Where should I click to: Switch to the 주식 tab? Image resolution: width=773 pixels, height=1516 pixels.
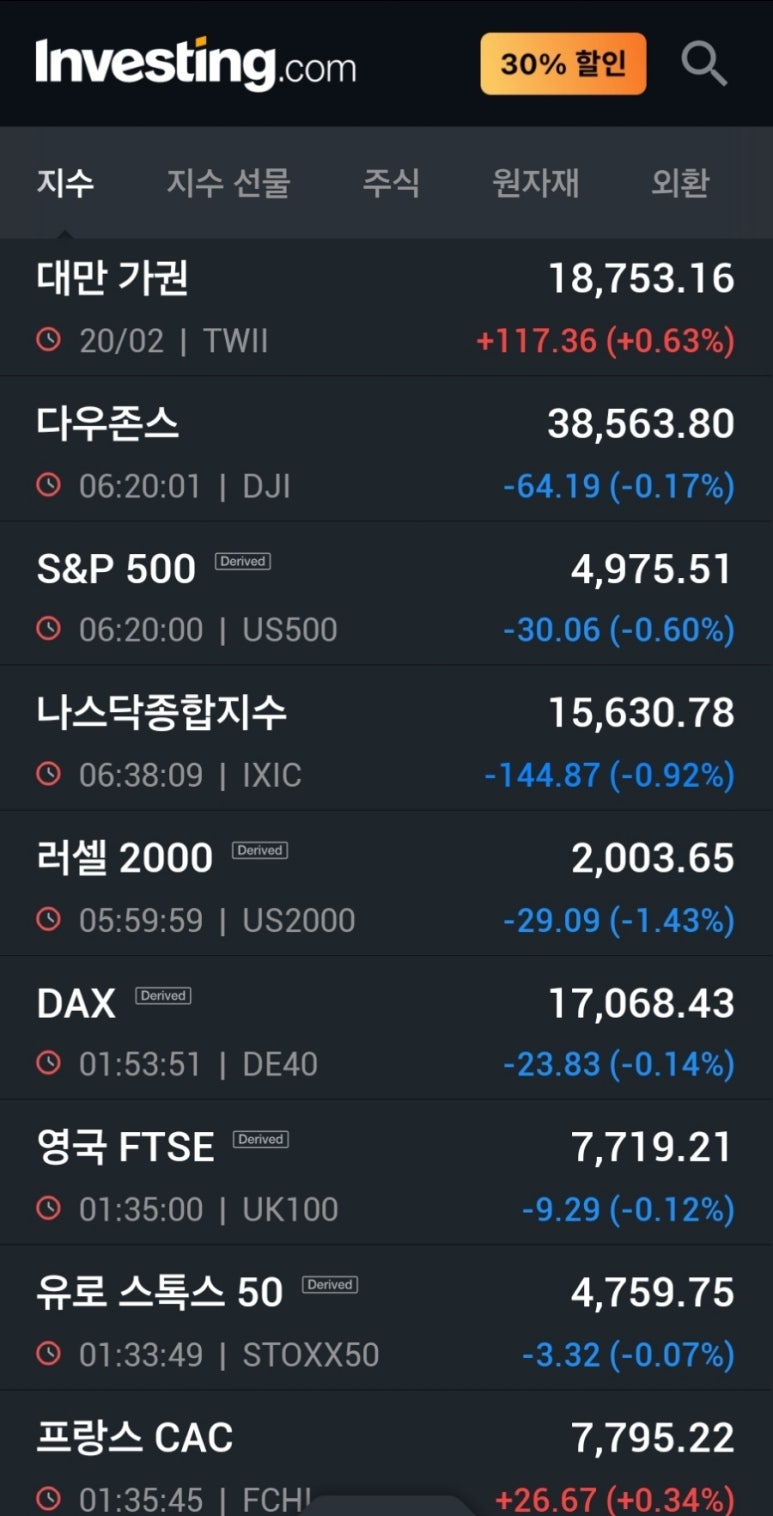[391, 183]
